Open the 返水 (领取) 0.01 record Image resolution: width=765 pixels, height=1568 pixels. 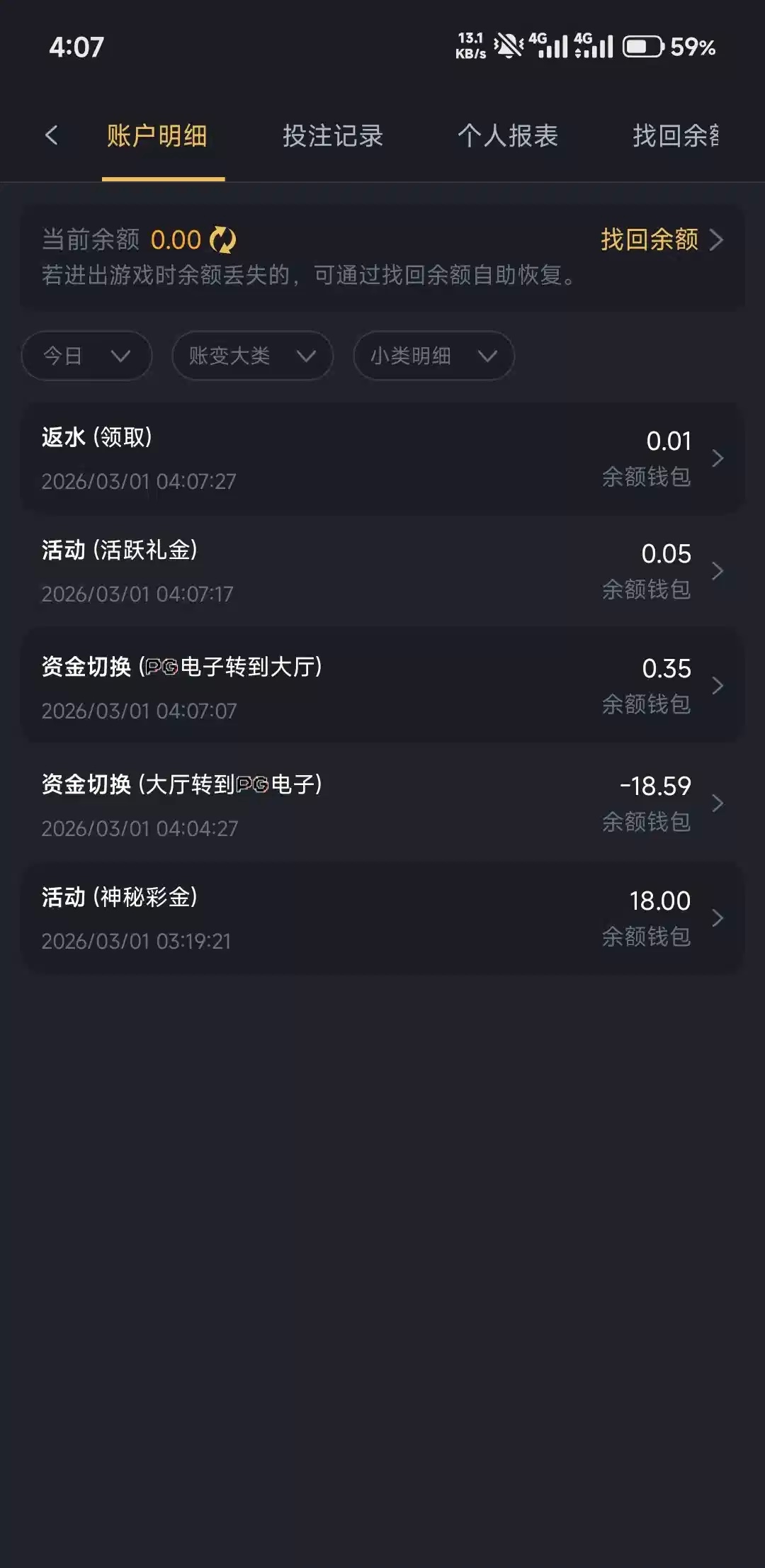382,458
